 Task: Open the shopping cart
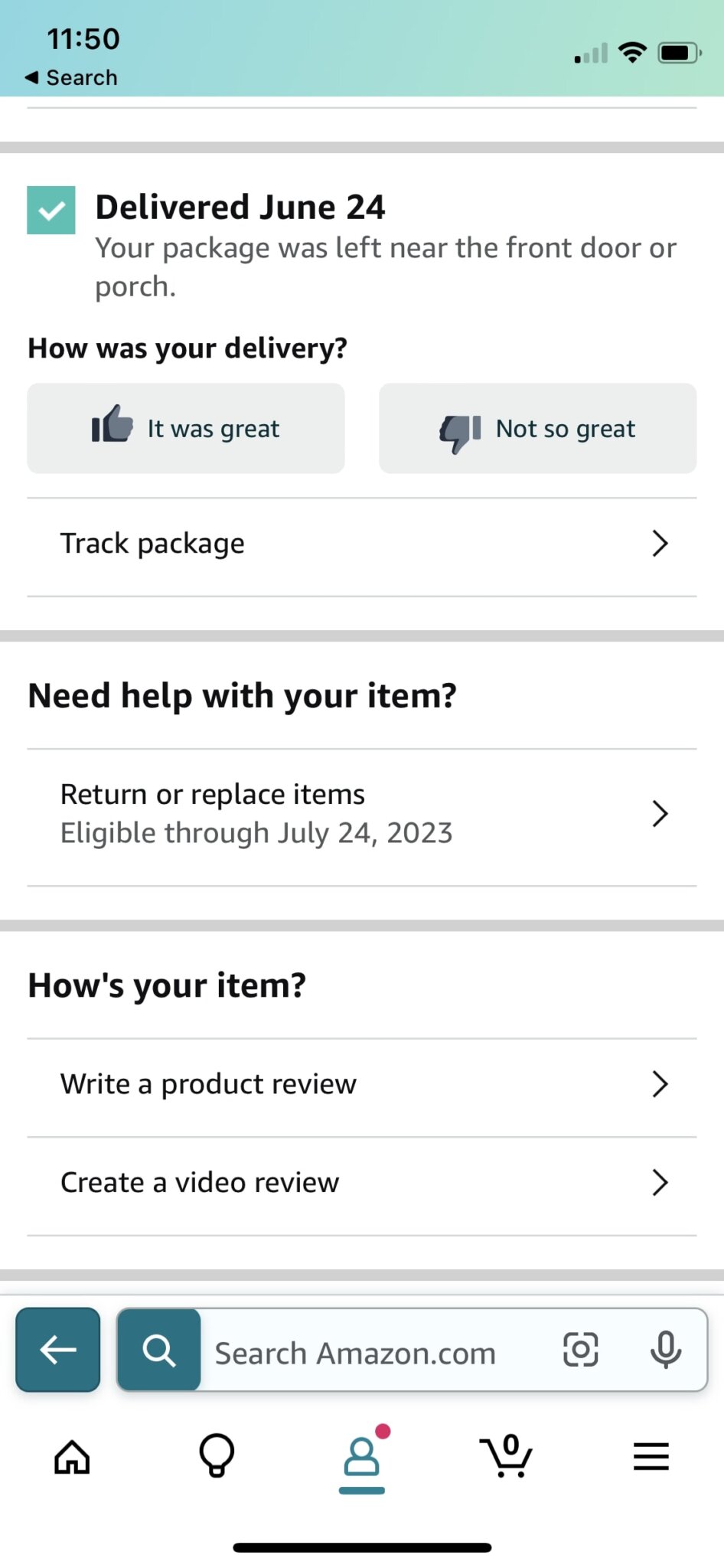[506, 1455]
